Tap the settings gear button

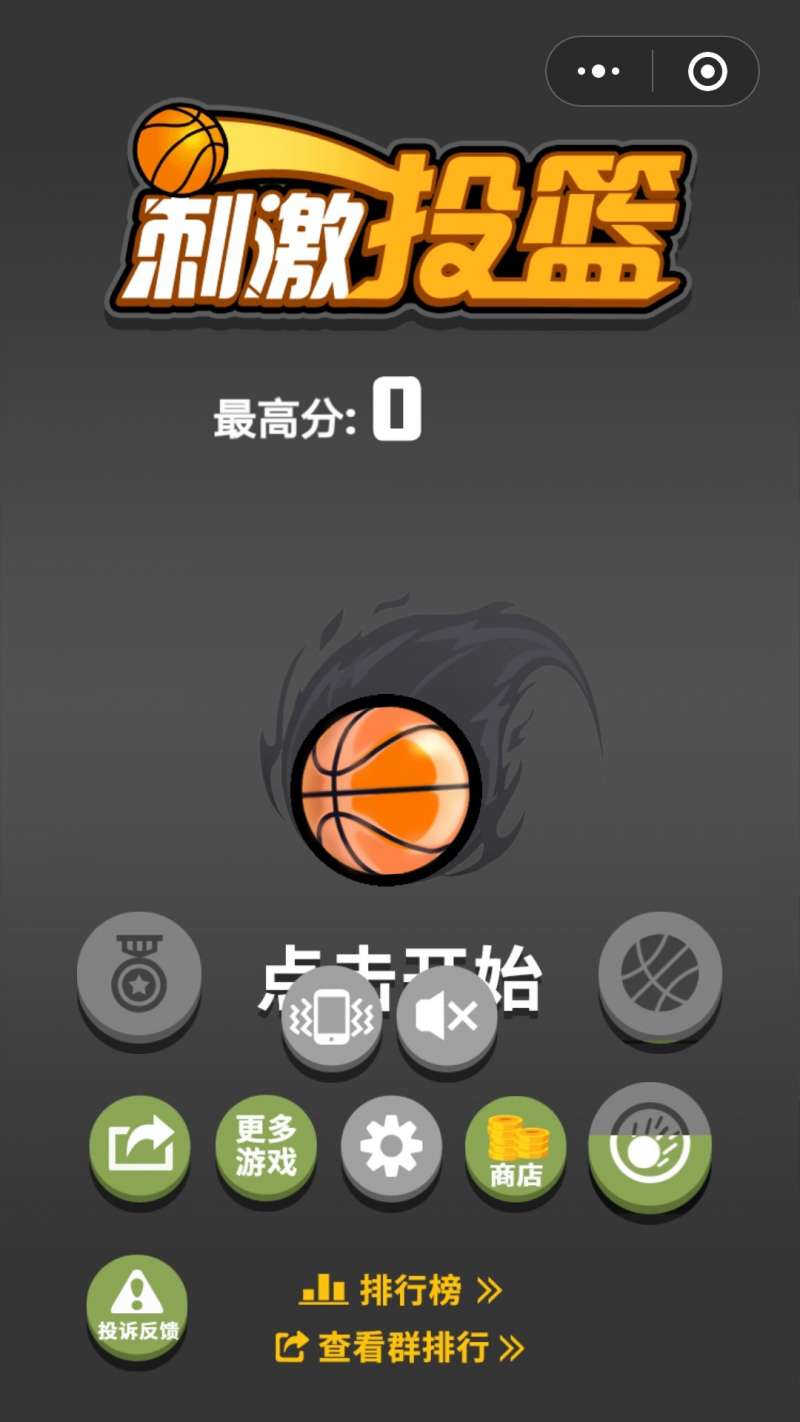point(391,1146)
